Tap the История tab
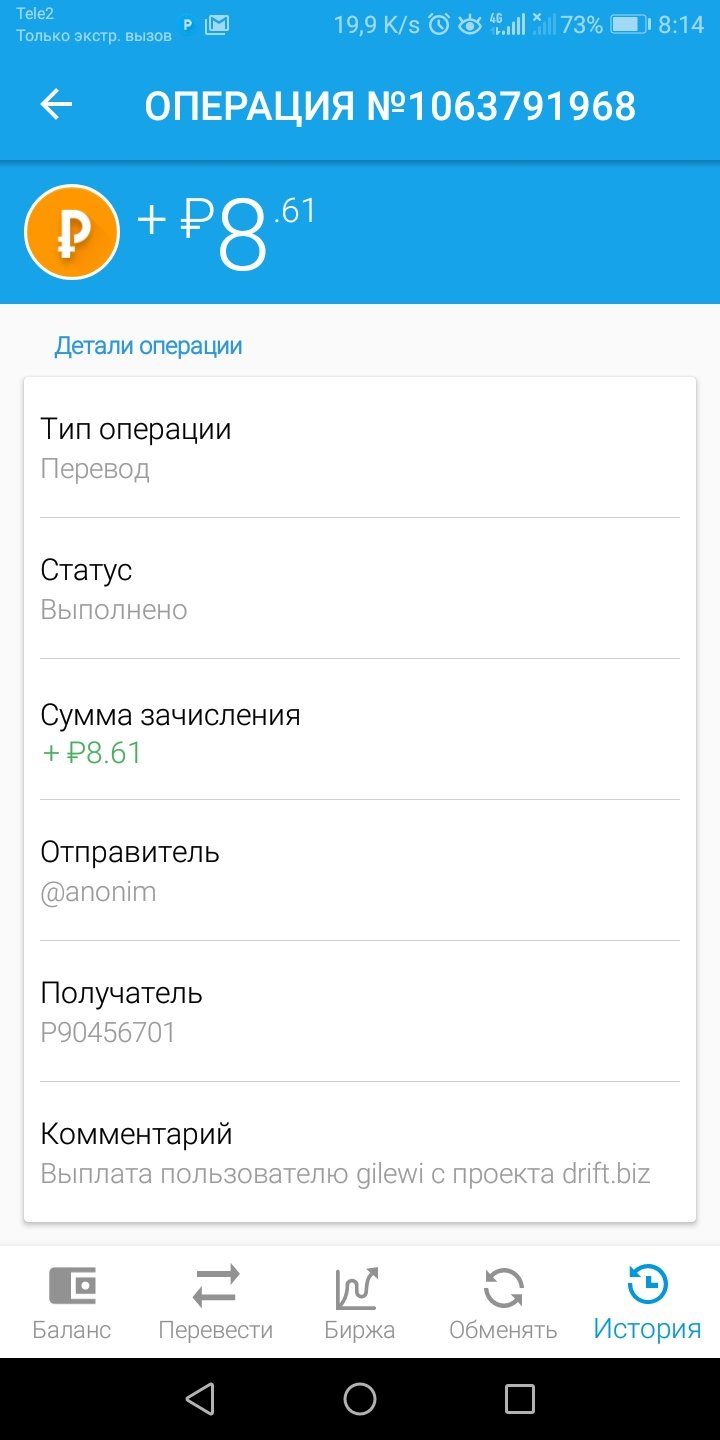Viewport: 720px width, 1440px height. (x=648, y=1303)
